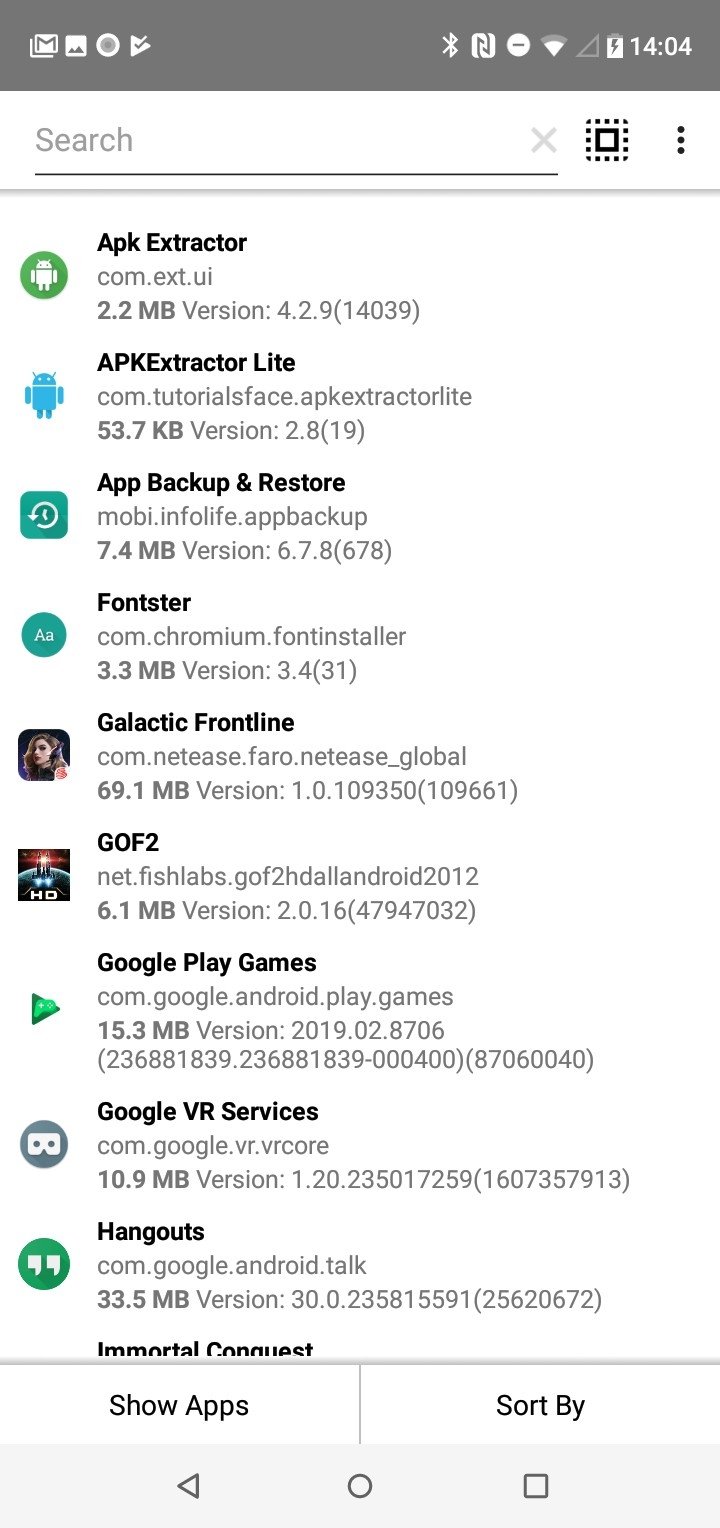The height and width of the screenshot is (1528, 720).
Task: Tap Google VR Services entry
Action: tap(360, 1145)
